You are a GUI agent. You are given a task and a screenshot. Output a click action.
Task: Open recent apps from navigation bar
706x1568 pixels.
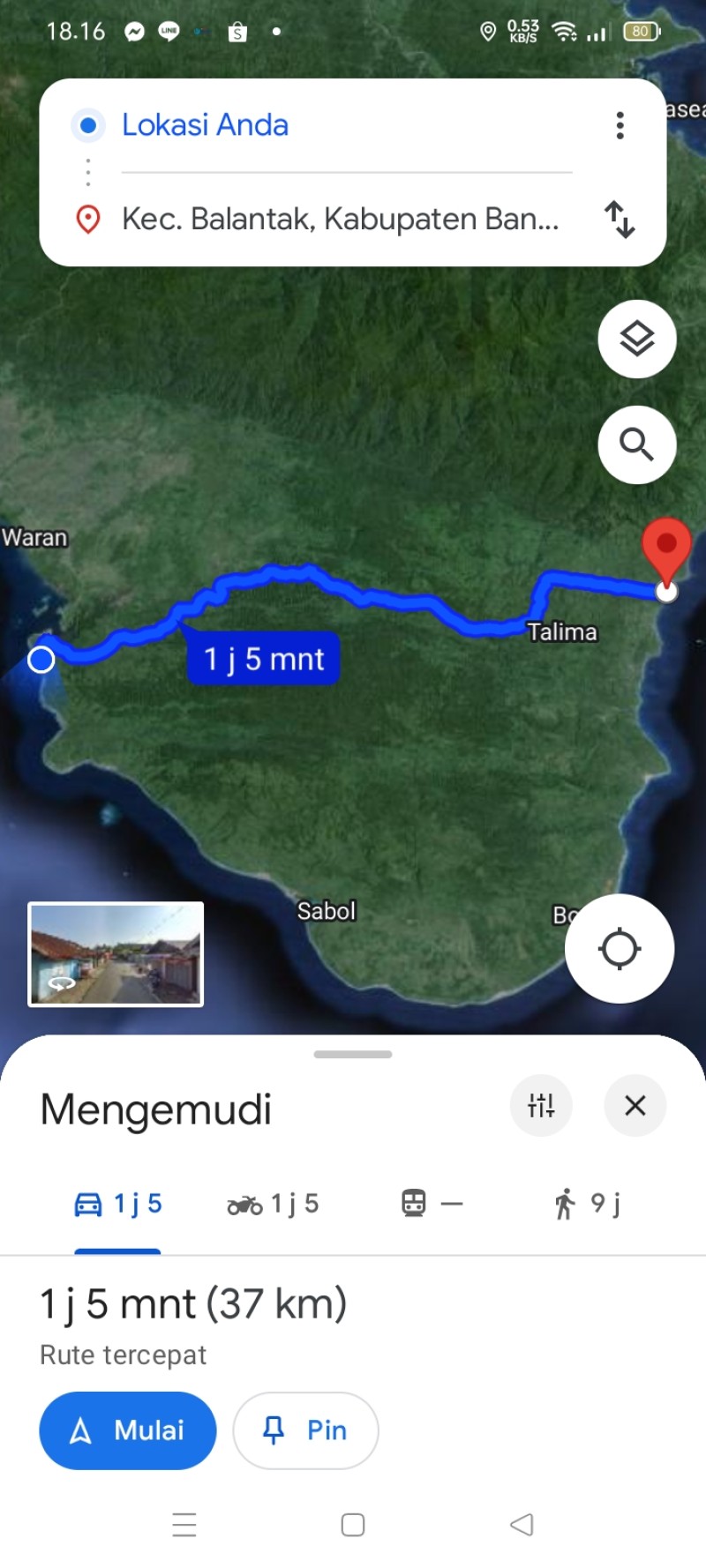184,1525
